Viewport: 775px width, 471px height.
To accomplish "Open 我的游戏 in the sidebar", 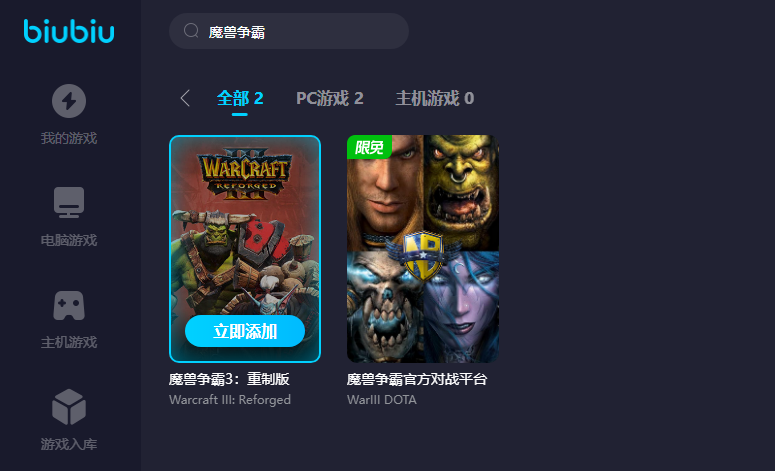I will (x=69, y=114).
